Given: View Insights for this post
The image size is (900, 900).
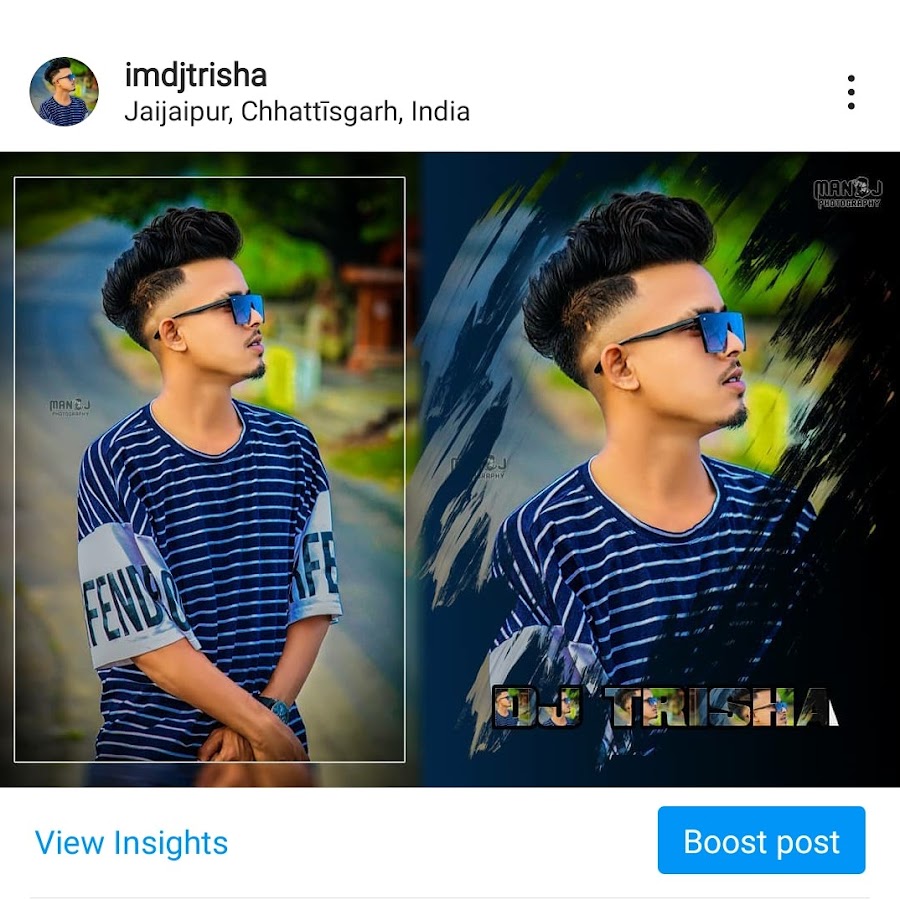Looking at the screenshot, I should [x=131, y=842].
